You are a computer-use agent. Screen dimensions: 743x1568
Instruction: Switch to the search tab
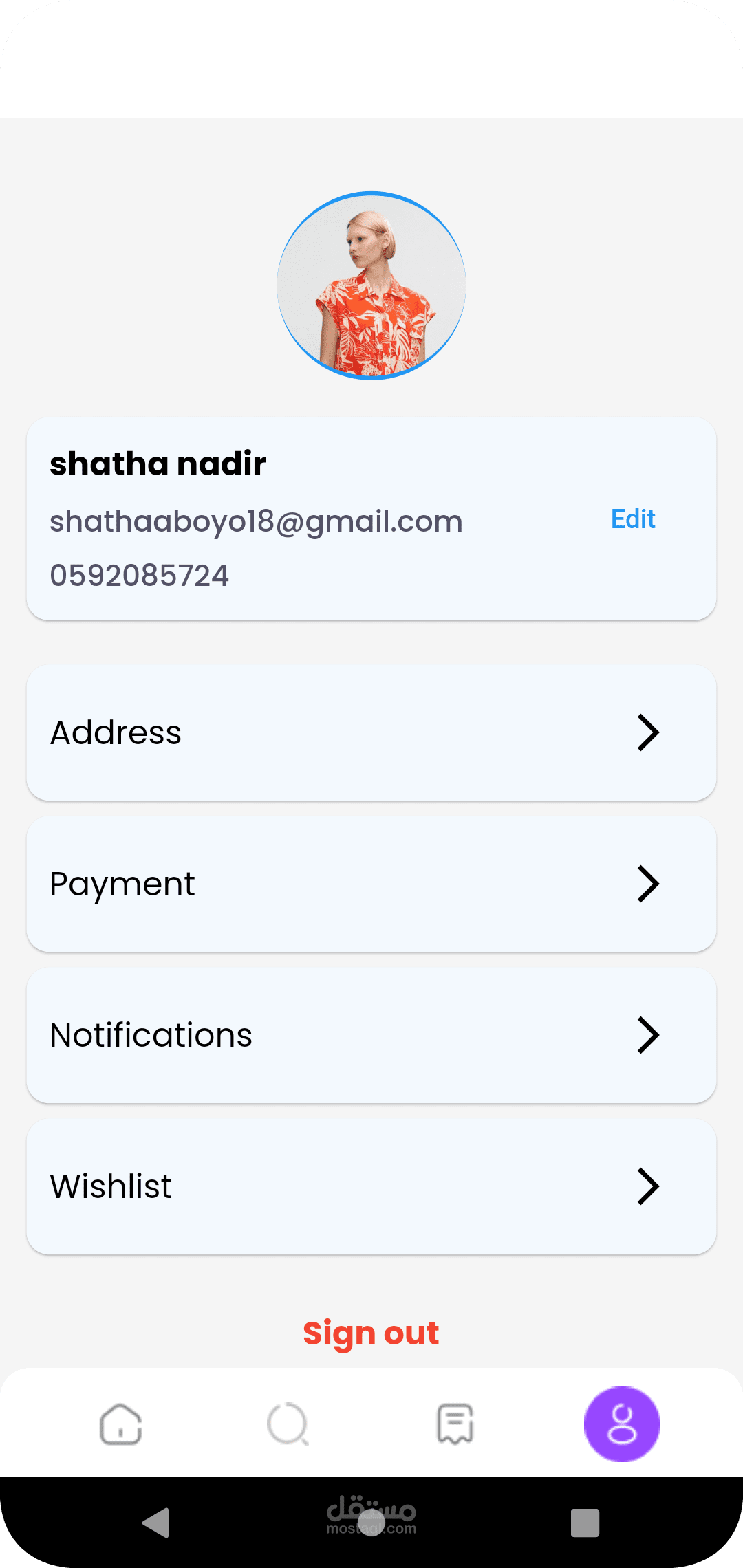288,1424
